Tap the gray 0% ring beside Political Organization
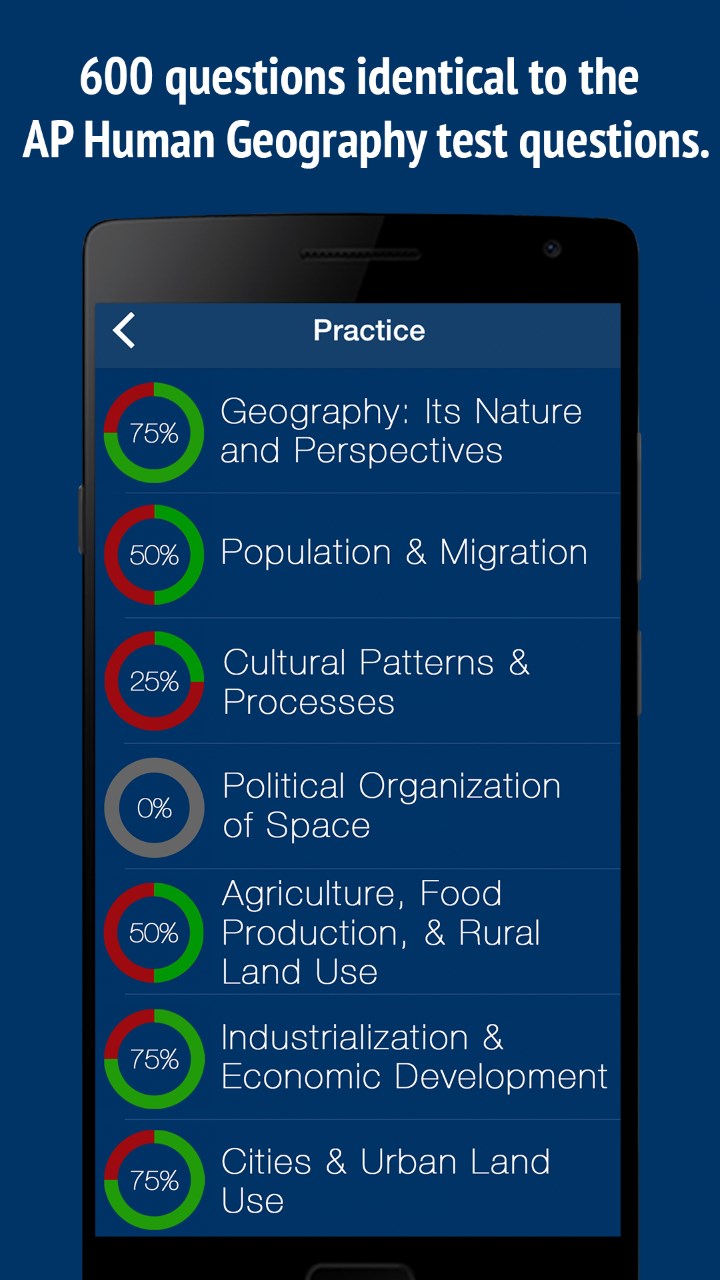The width and height of the screenshot is (720, 1280). (154, 806)
